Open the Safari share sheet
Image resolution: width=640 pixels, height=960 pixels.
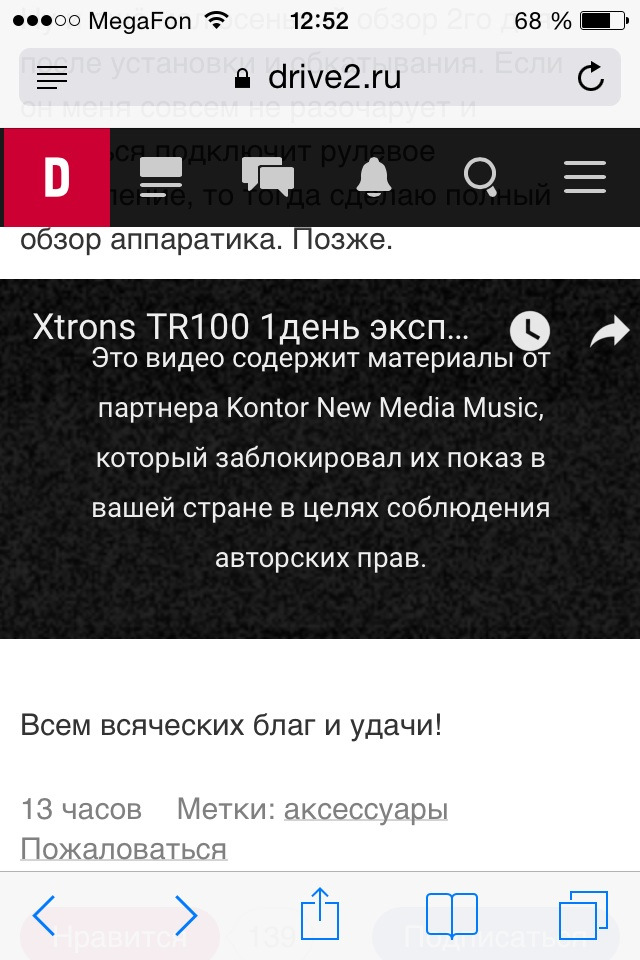tap(320, 914)
